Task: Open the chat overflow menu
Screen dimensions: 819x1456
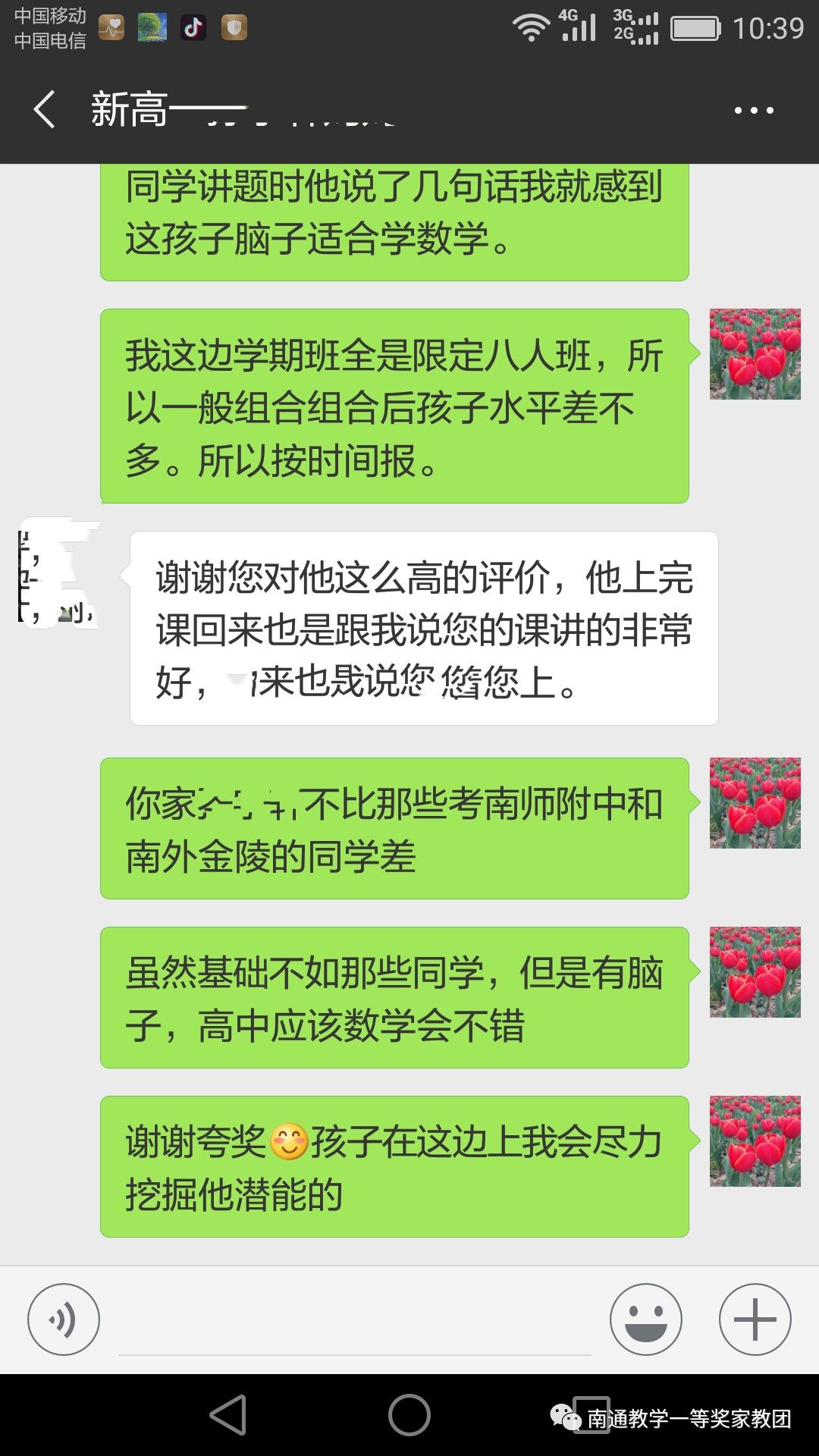Action: coord(753,111)
